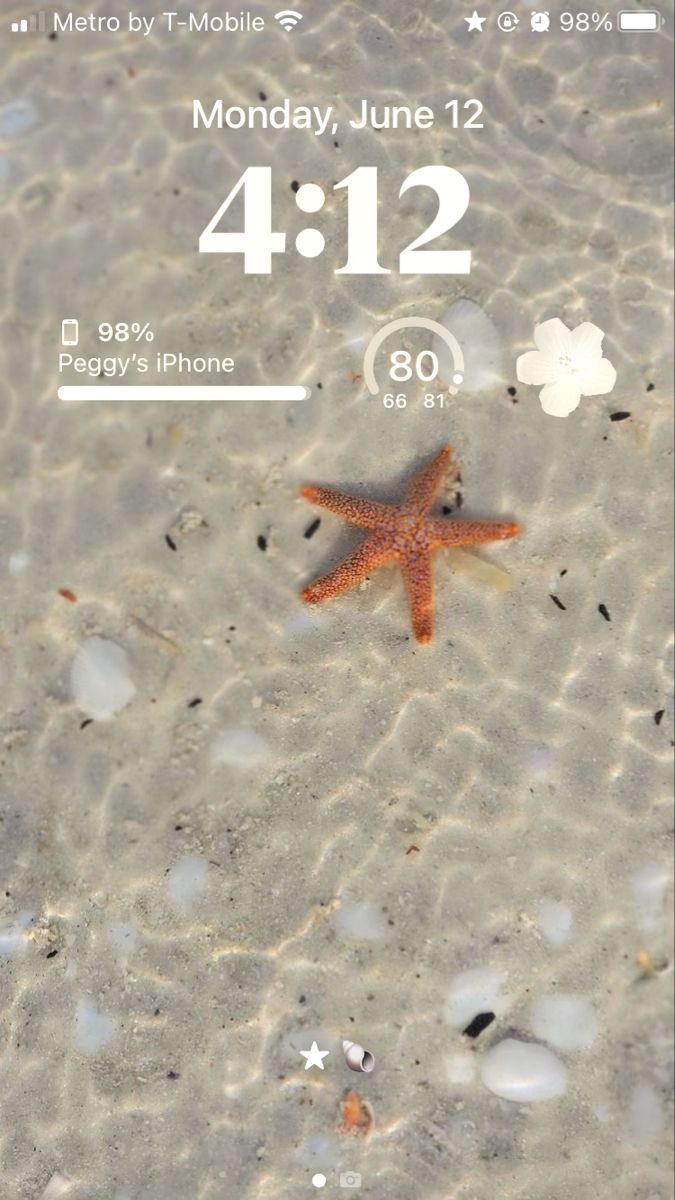Open the battery widget for Peggy's iPhone
Viewport: 675px width, 1200px height.
click(x=184, y=360)
